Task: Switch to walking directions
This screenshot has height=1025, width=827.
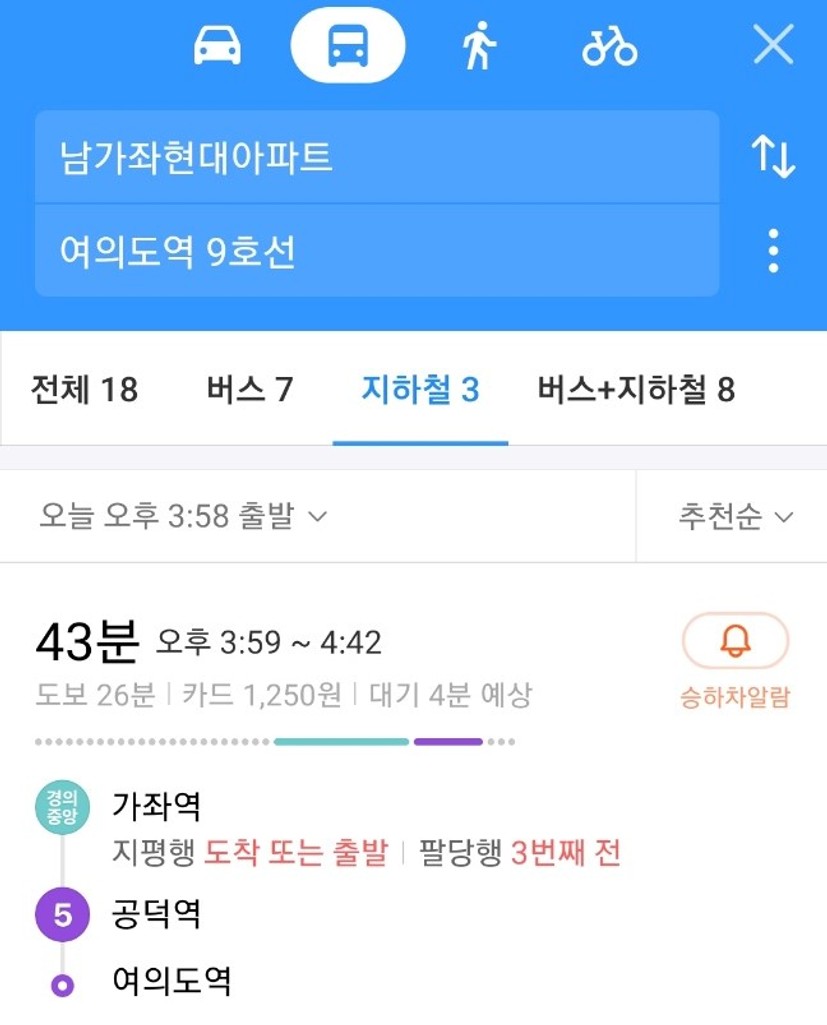Action: coord(479,46)
